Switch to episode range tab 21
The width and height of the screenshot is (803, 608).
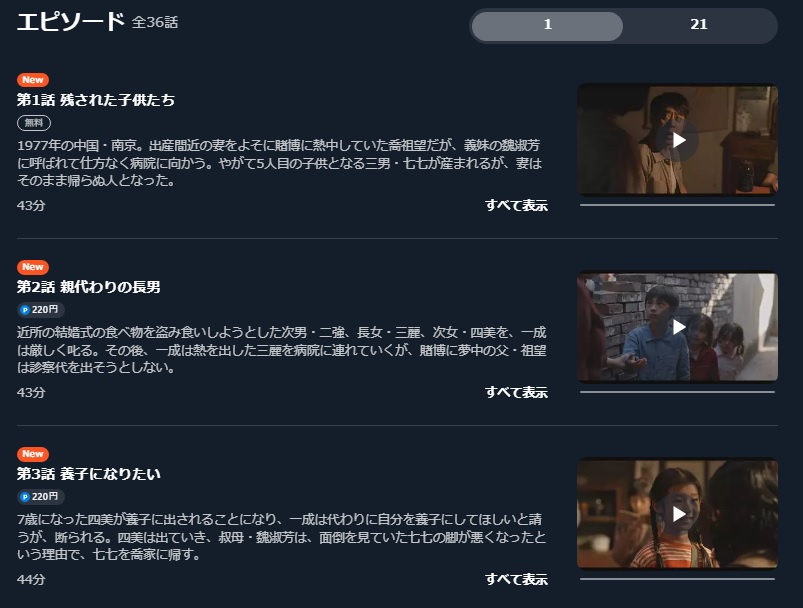tap(699, 25)
